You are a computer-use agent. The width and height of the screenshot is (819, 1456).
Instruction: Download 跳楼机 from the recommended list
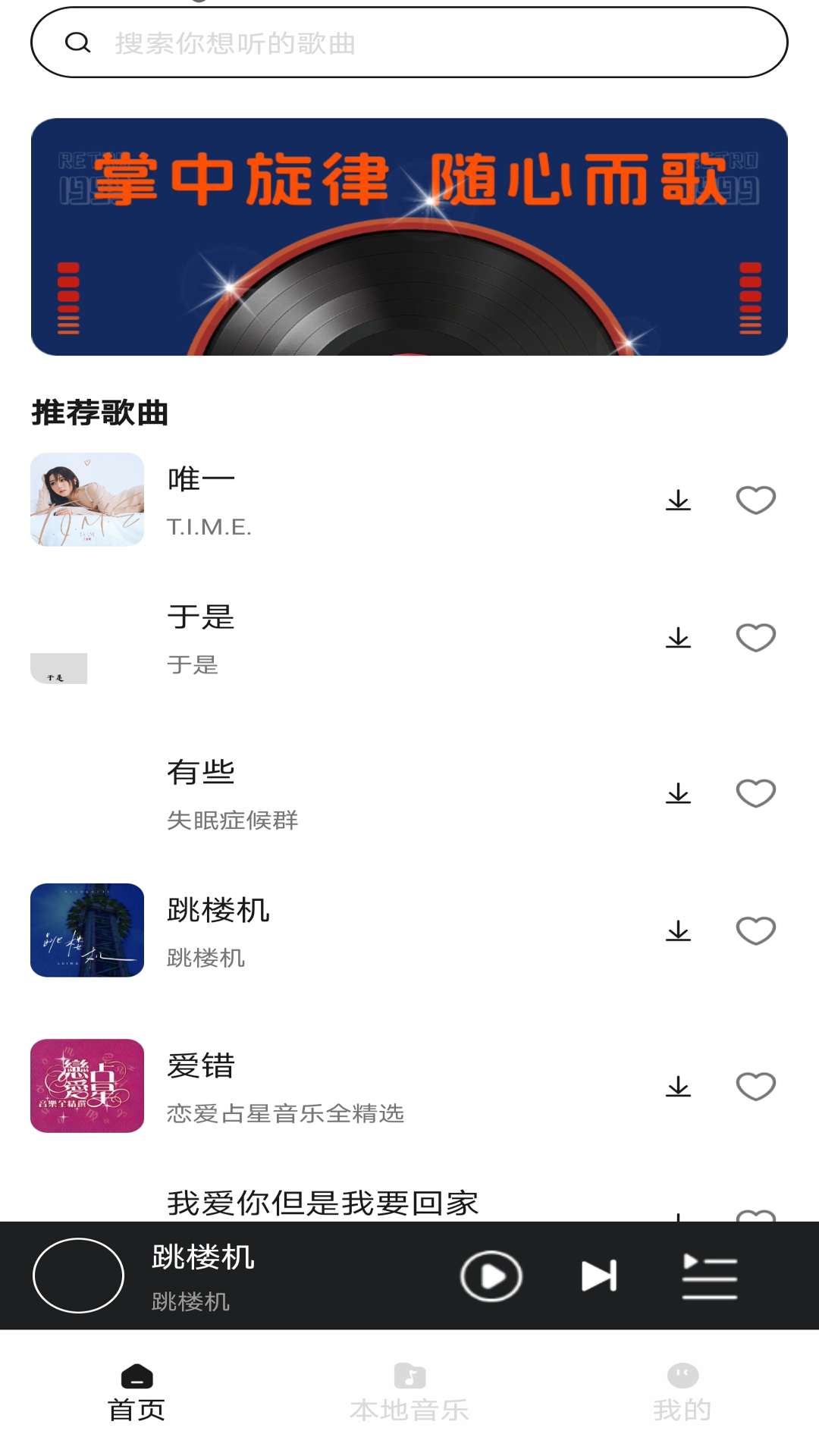(x=678, y=931)
